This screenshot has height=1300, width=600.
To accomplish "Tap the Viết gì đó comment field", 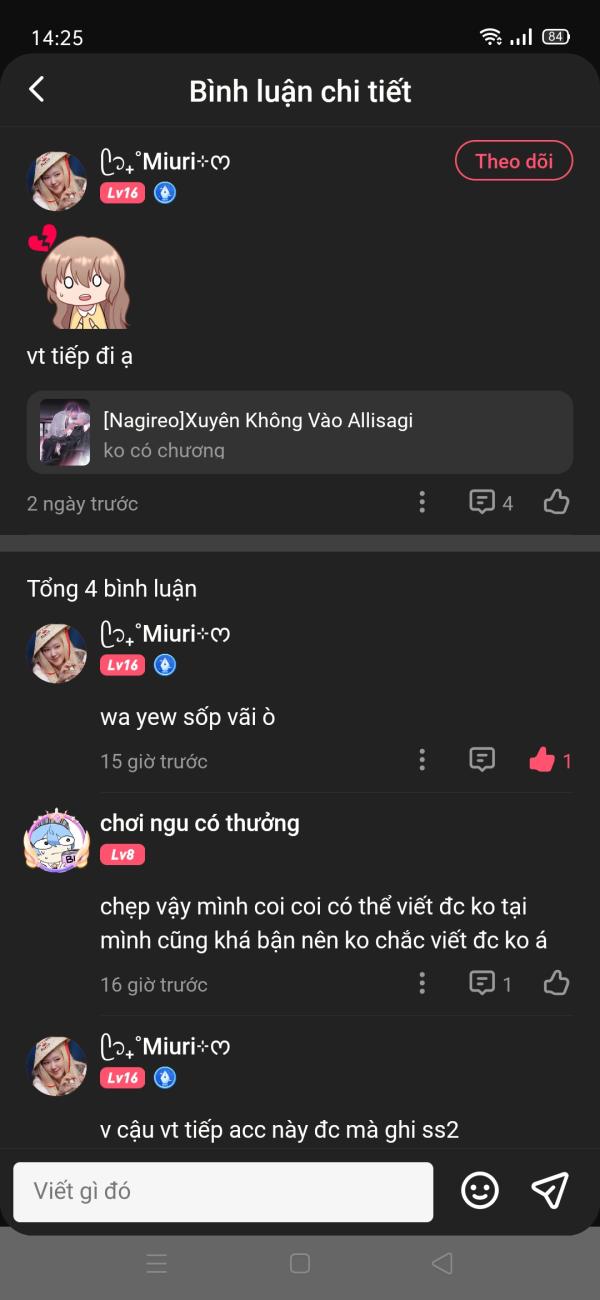I will click(223, 1191).
